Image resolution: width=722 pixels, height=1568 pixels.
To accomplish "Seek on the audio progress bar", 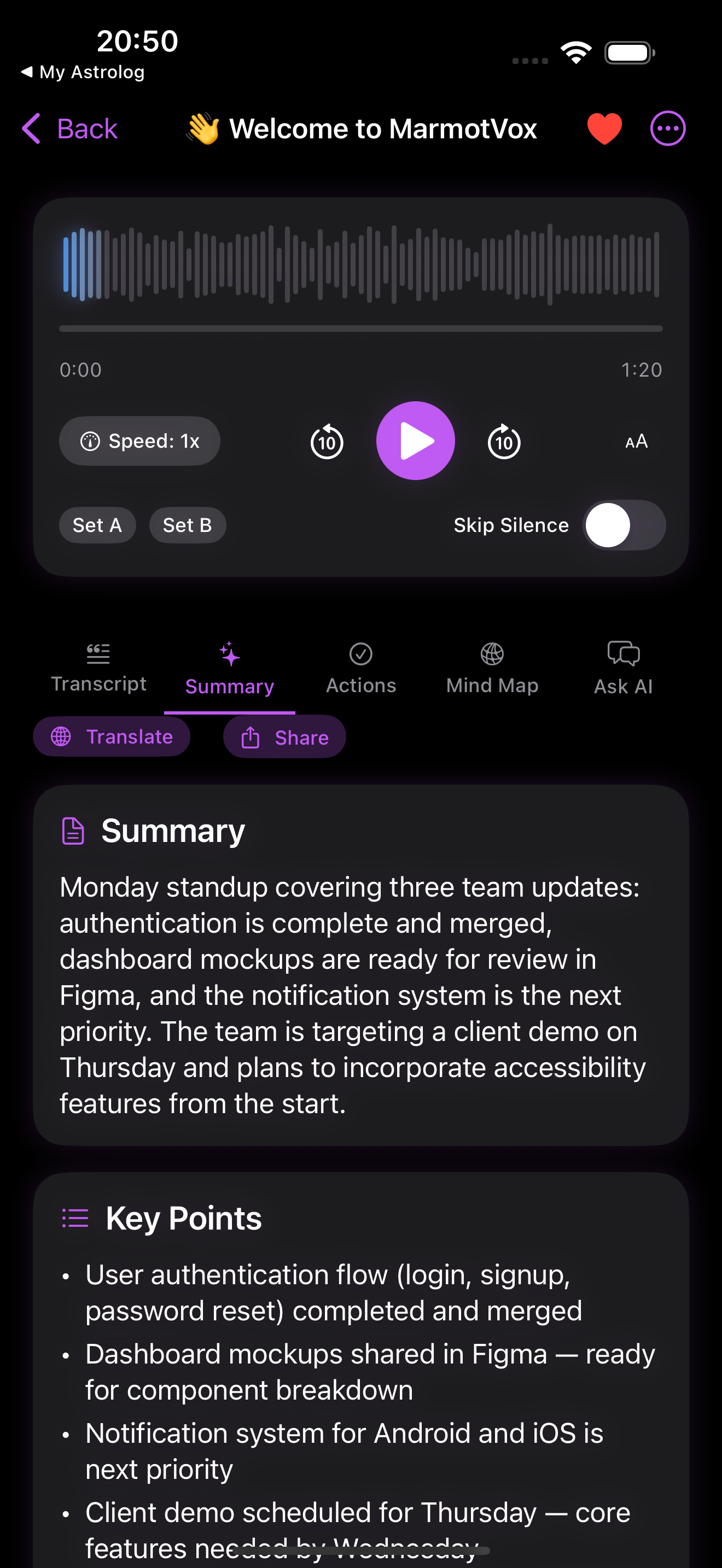I will (x=360, y=329).
